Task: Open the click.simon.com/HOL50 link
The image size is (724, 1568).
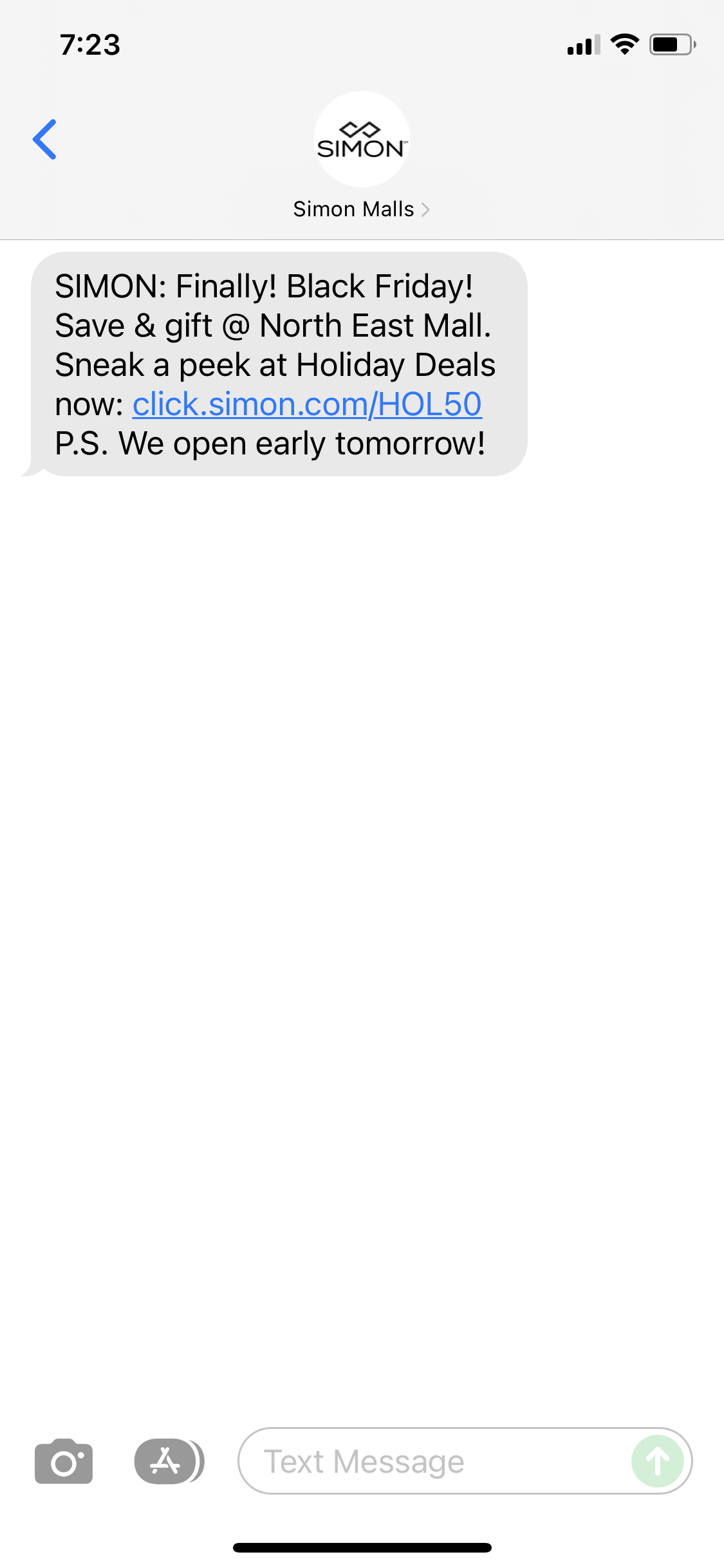Action: pyautogui.click(x=307, y=403)
